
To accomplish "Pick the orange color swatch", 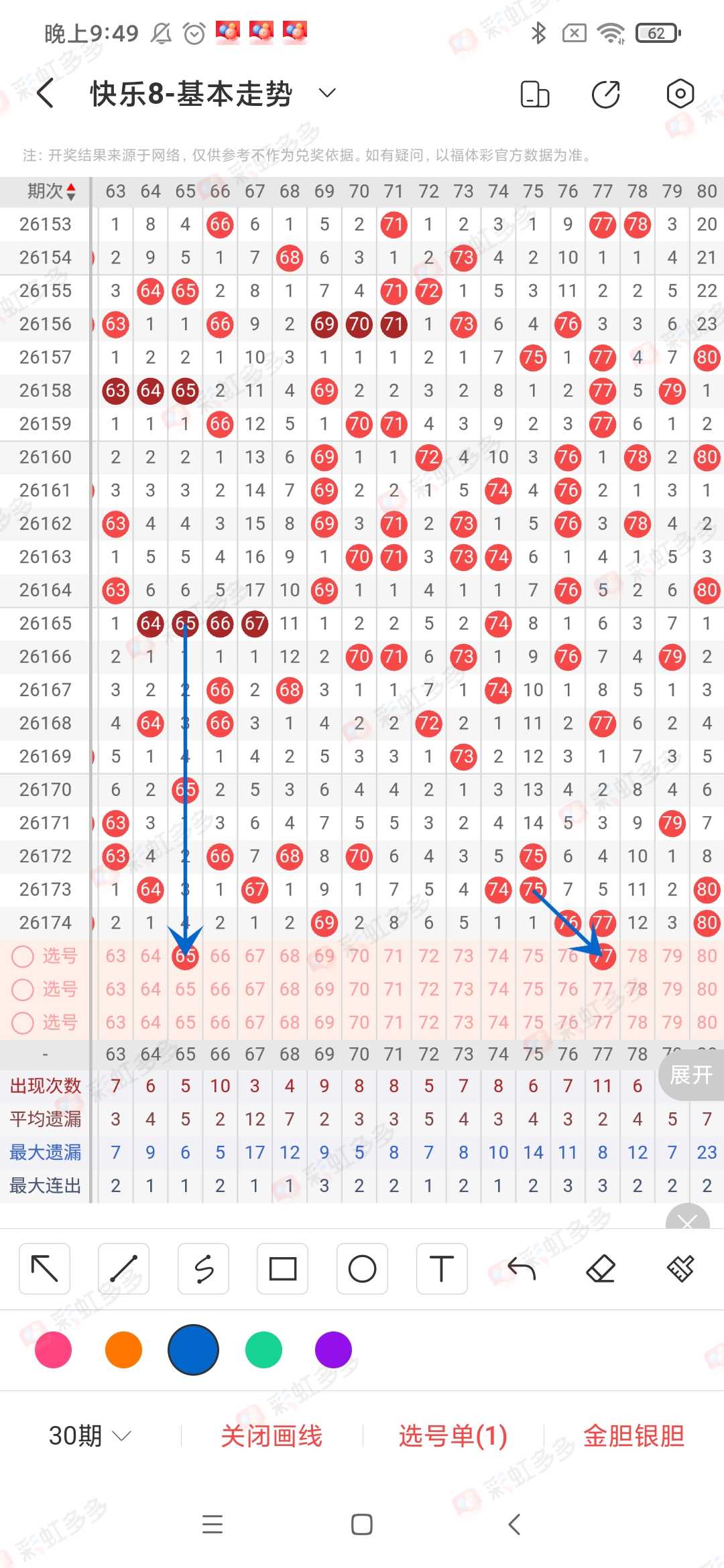I will pyautogui.click(x=123, y=1350).
